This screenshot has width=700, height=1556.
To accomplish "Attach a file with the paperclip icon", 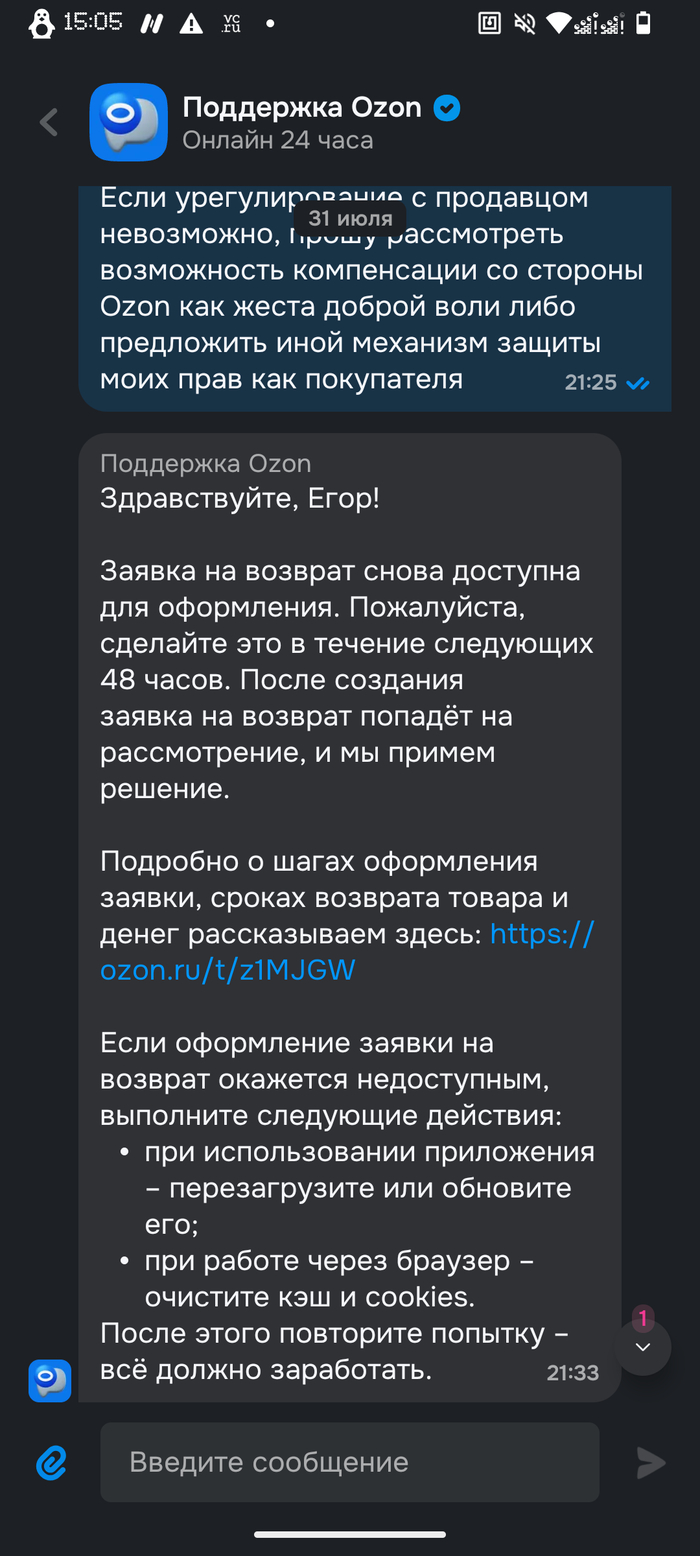I will tap(51, 1463).
